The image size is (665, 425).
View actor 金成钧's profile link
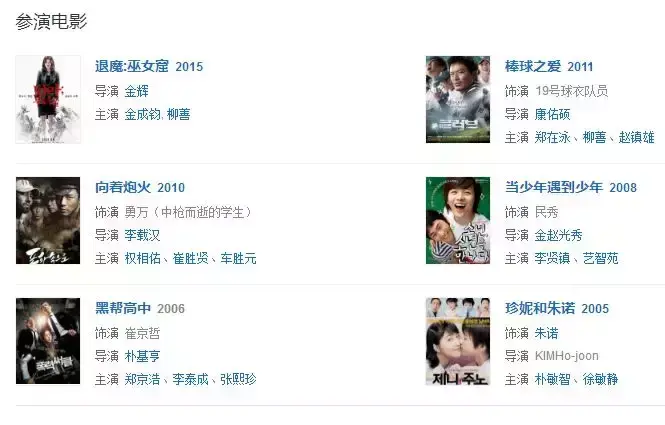[143, 114]
